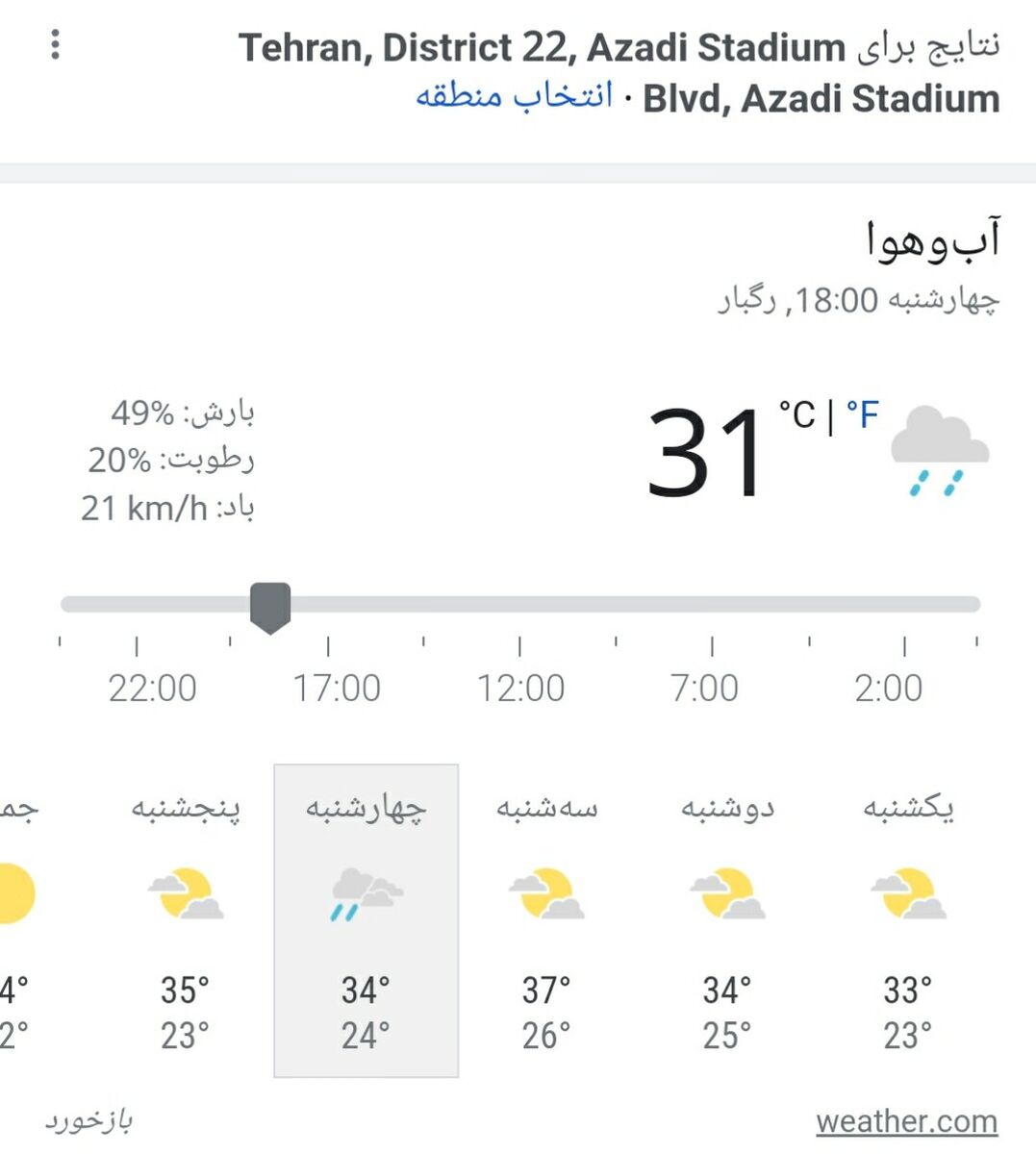Select the یکشنبه (Sunday) forecast
Image resolution: width=1036 pixels, height=1154 pixels.
[907, 918]
